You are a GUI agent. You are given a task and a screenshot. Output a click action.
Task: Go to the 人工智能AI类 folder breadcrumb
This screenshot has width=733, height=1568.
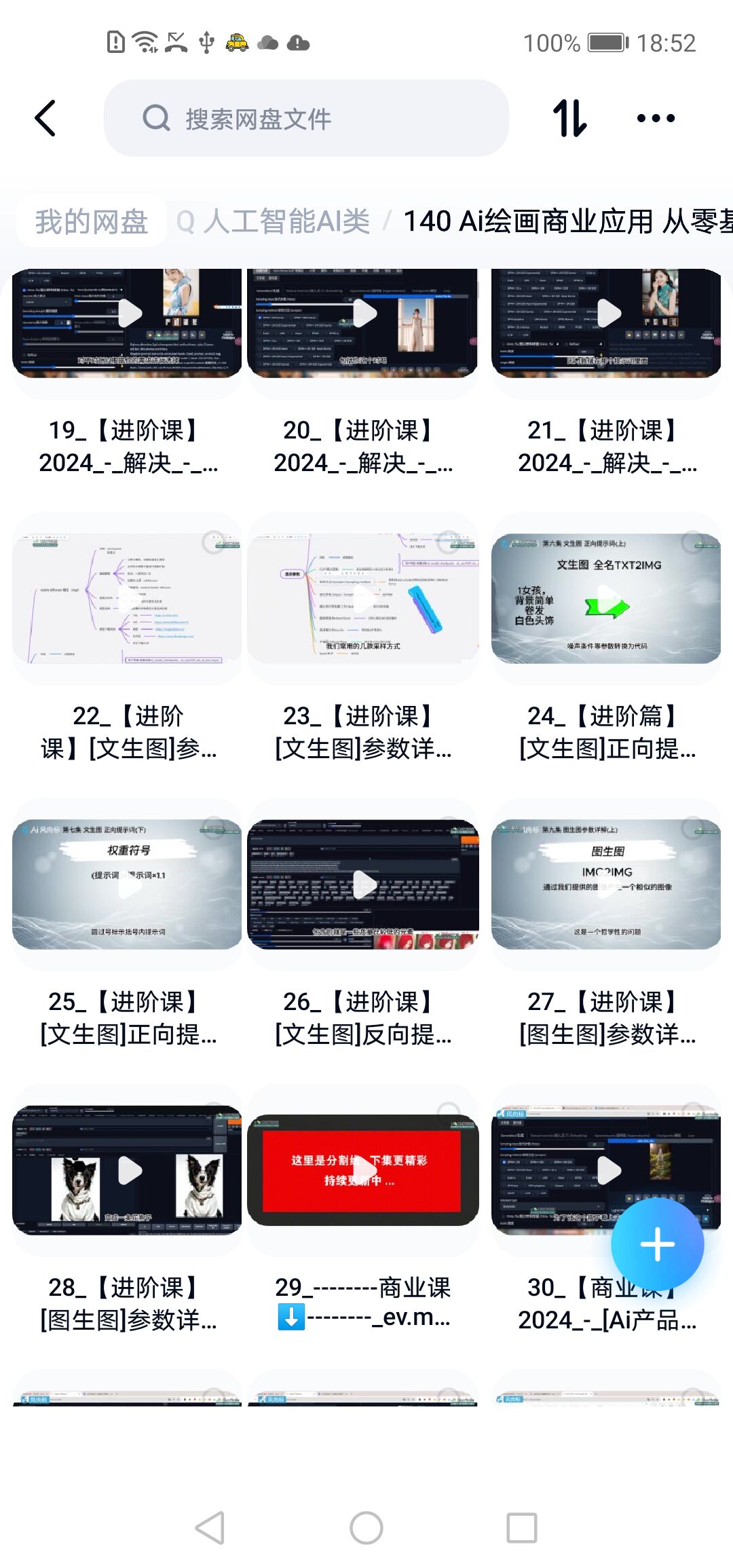click(285, 221)
